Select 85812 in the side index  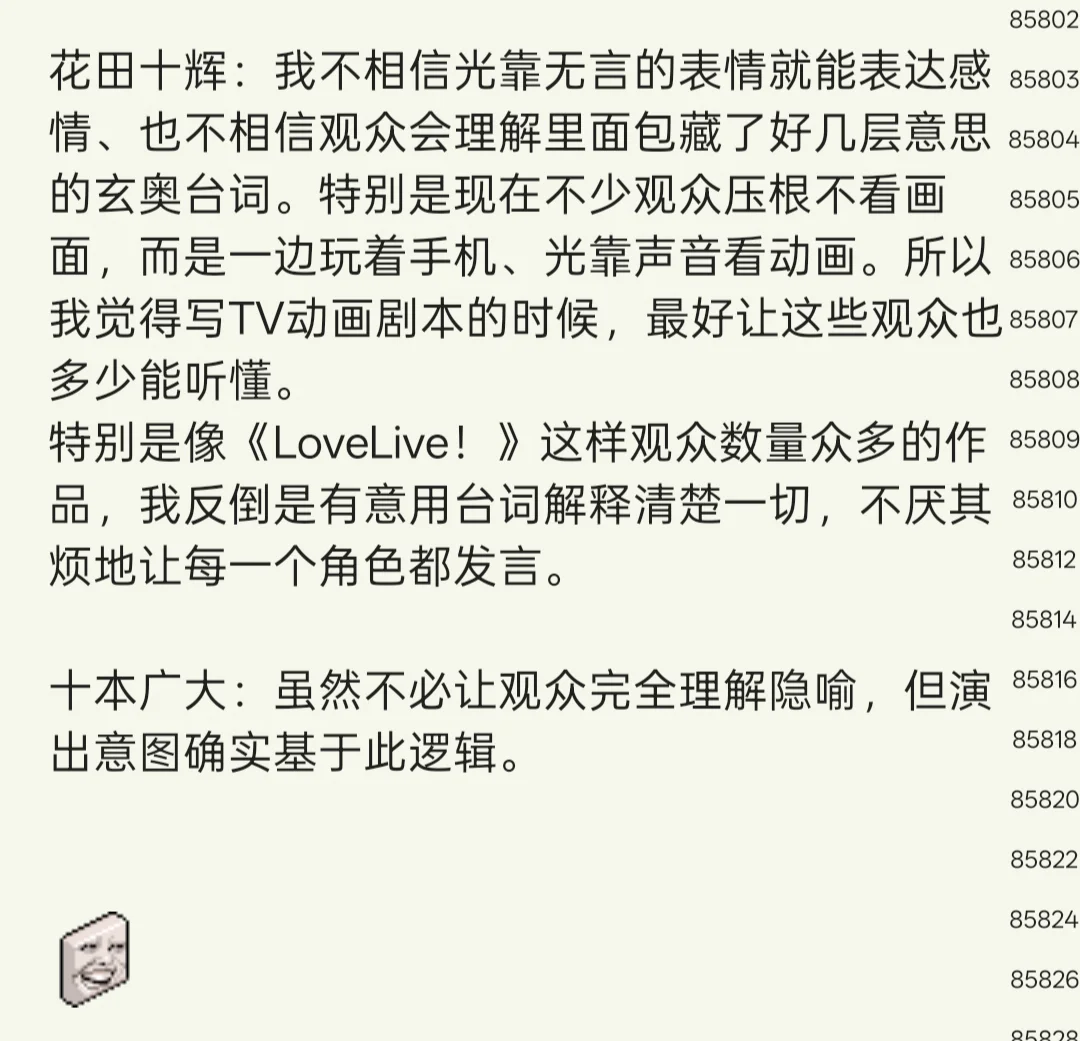coord(1044,560)
